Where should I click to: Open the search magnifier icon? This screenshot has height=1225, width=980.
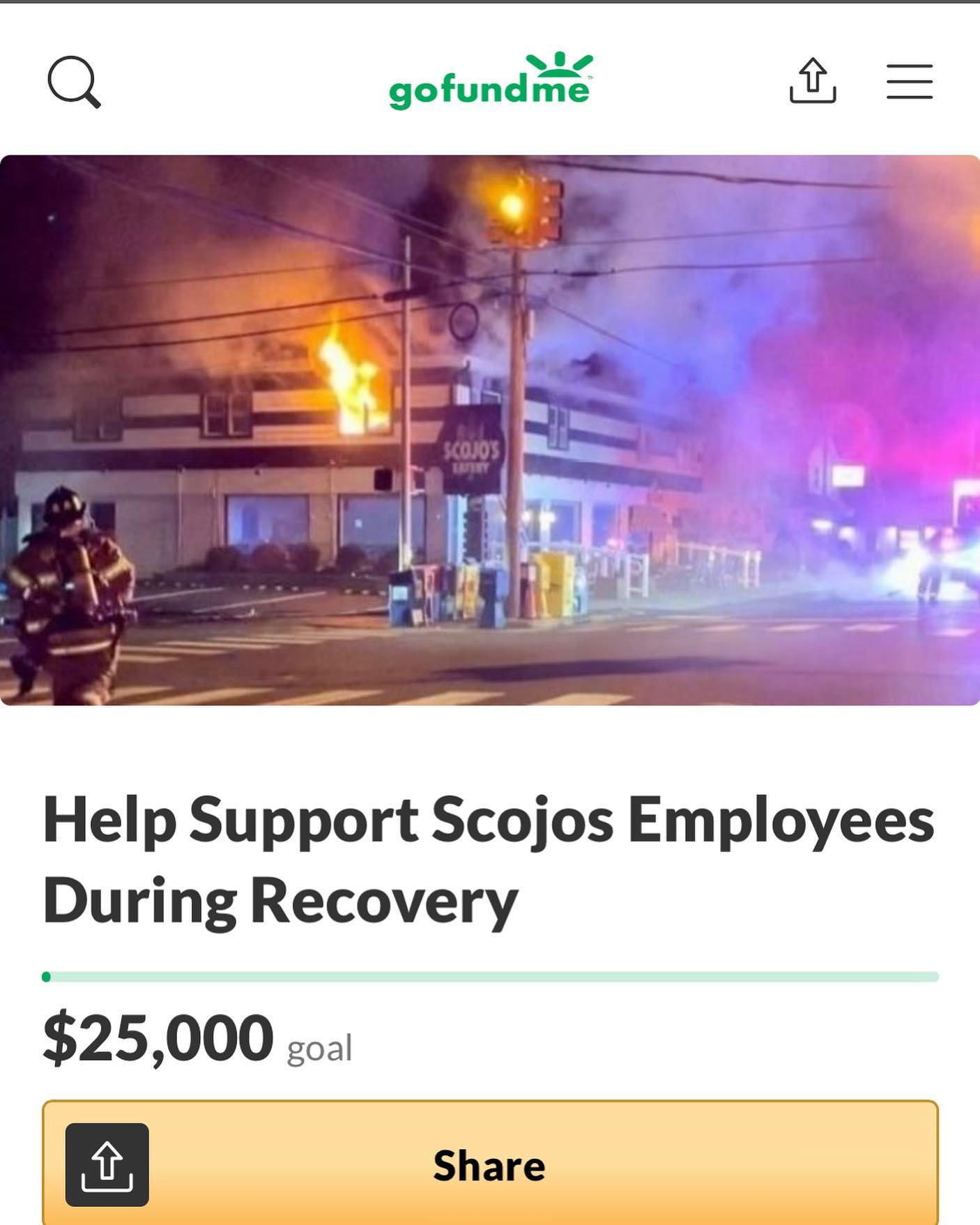tap(74, 82)
